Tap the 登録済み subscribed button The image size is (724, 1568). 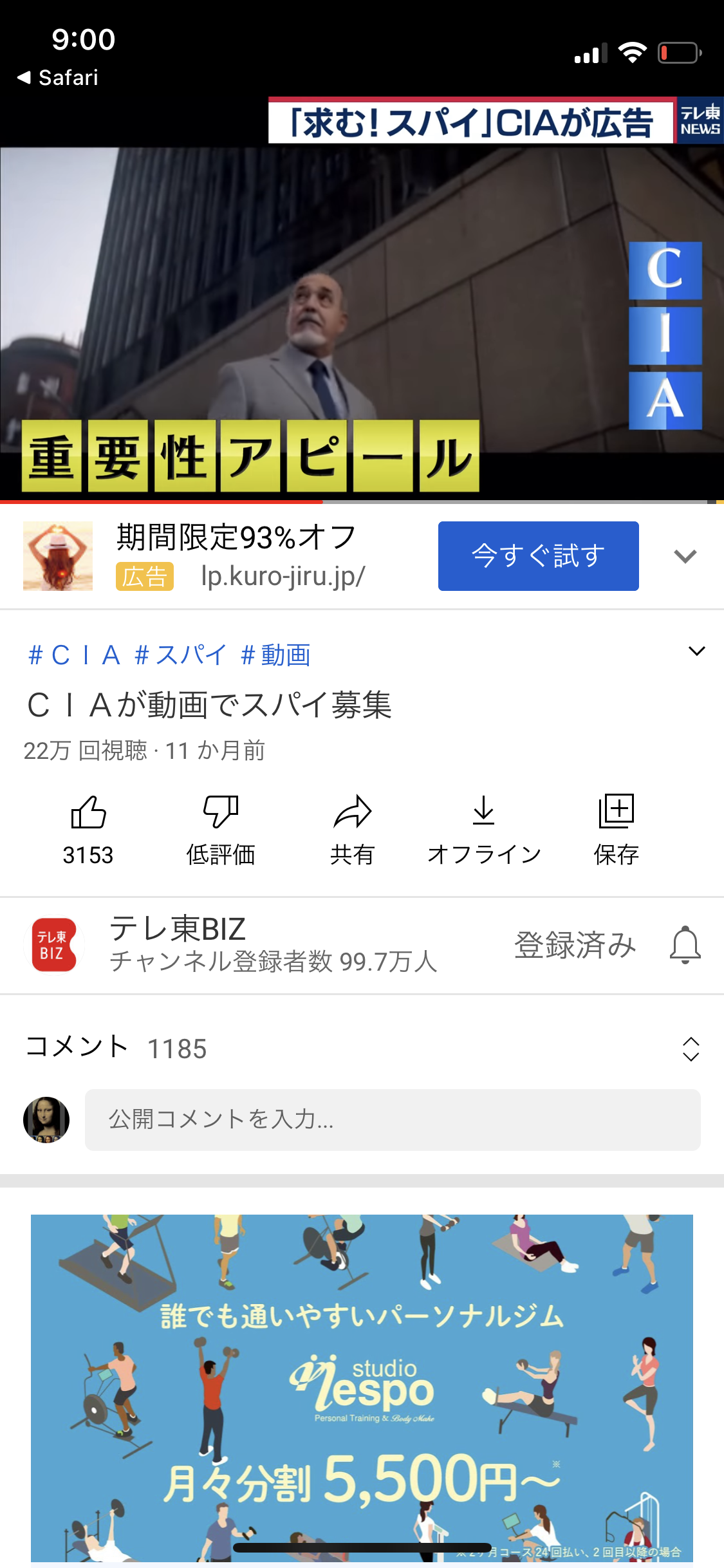click(x=575, y=945)
